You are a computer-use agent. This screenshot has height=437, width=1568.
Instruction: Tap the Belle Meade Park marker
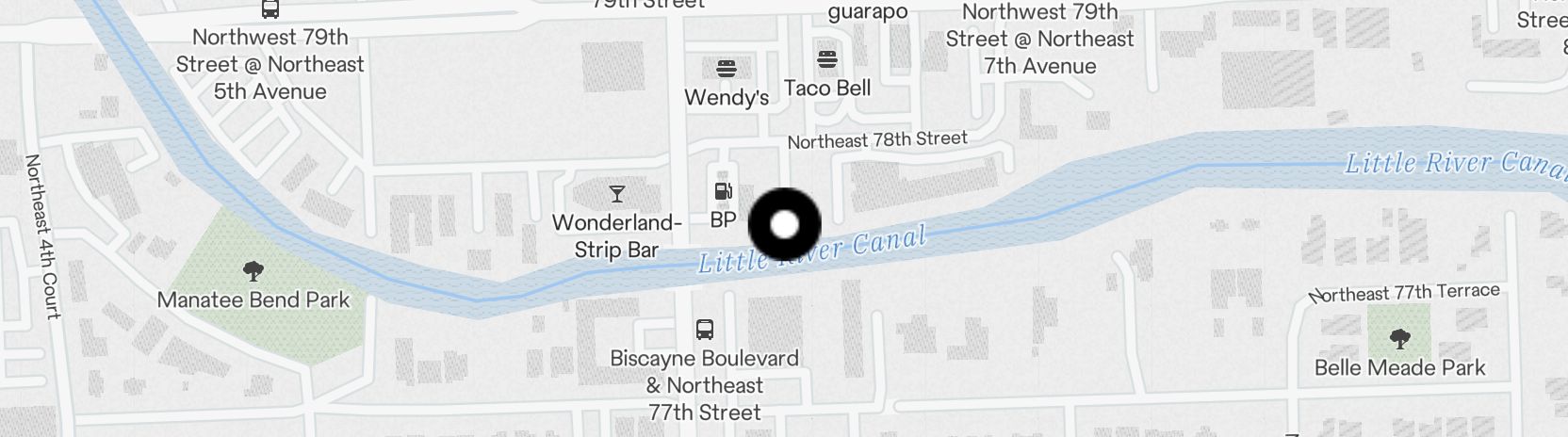[1400, 339]
